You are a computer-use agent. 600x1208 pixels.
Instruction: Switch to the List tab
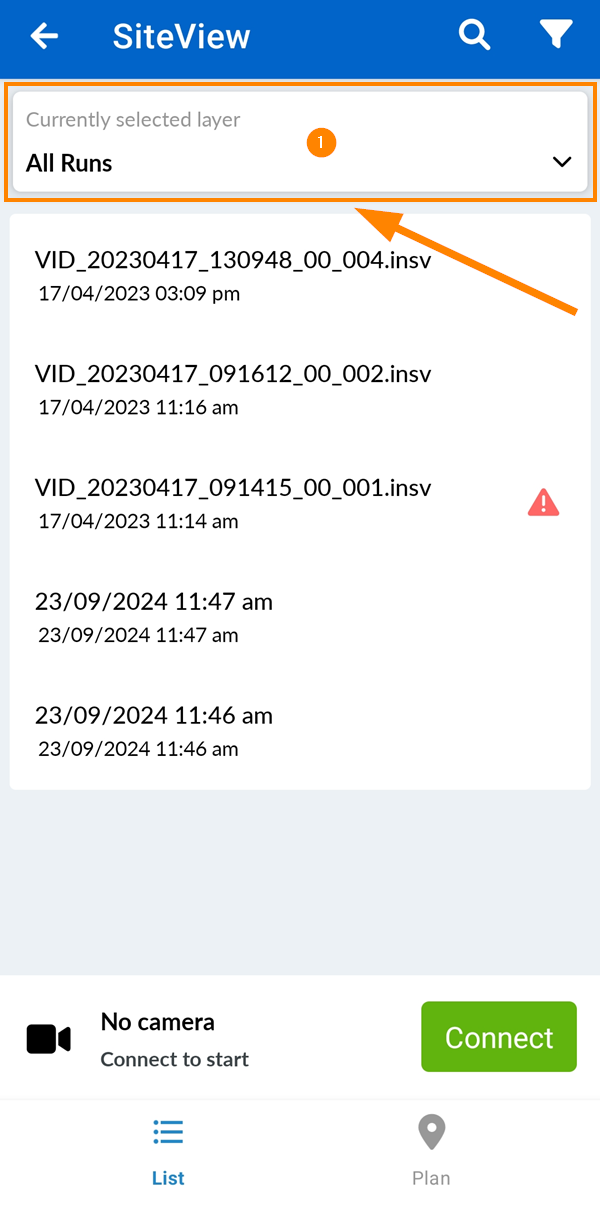point(168,1151)
